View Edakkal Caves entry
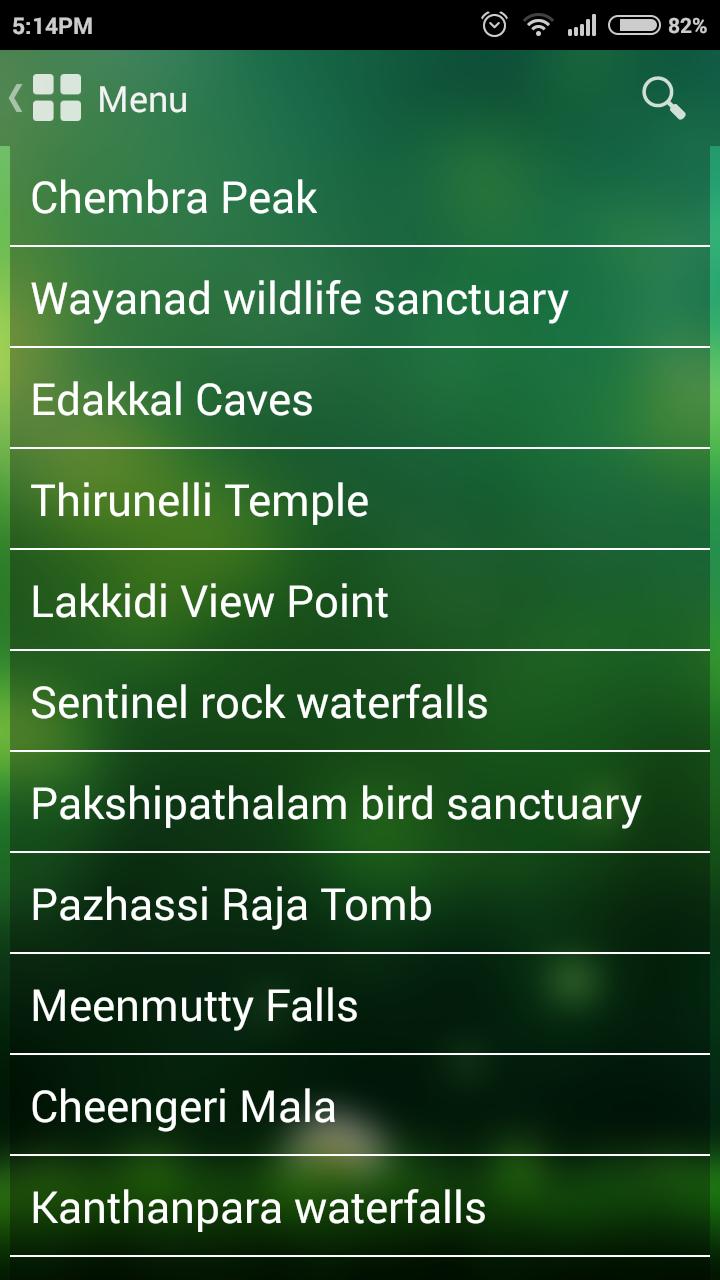Image resolution: width=720 pixels, height=1280 pixels. pyautogui.click(x=360, y=398)
